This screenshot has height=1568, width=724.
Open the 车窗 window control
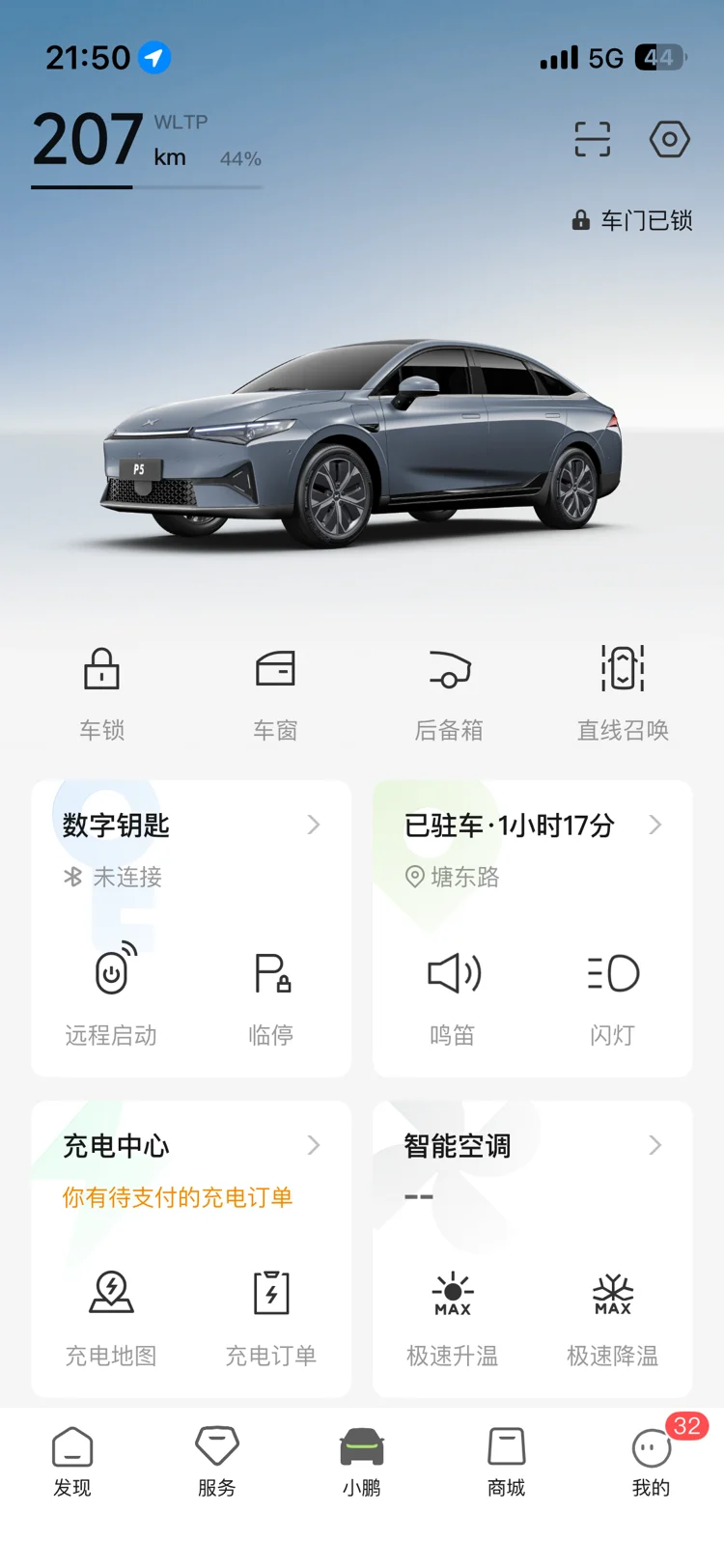coord(275,690)
